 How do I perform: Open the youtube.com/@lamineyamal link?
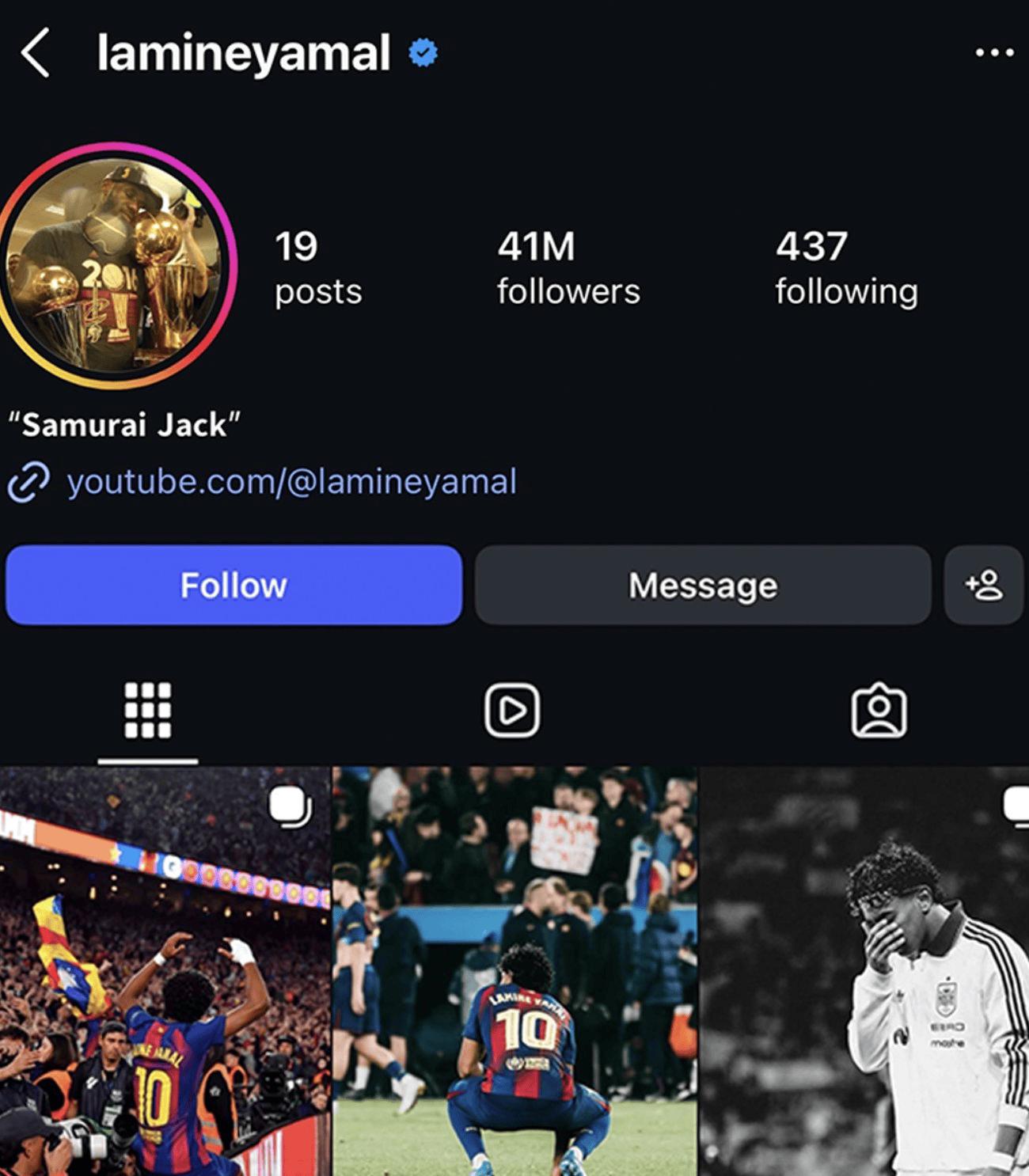coord(290,482)
